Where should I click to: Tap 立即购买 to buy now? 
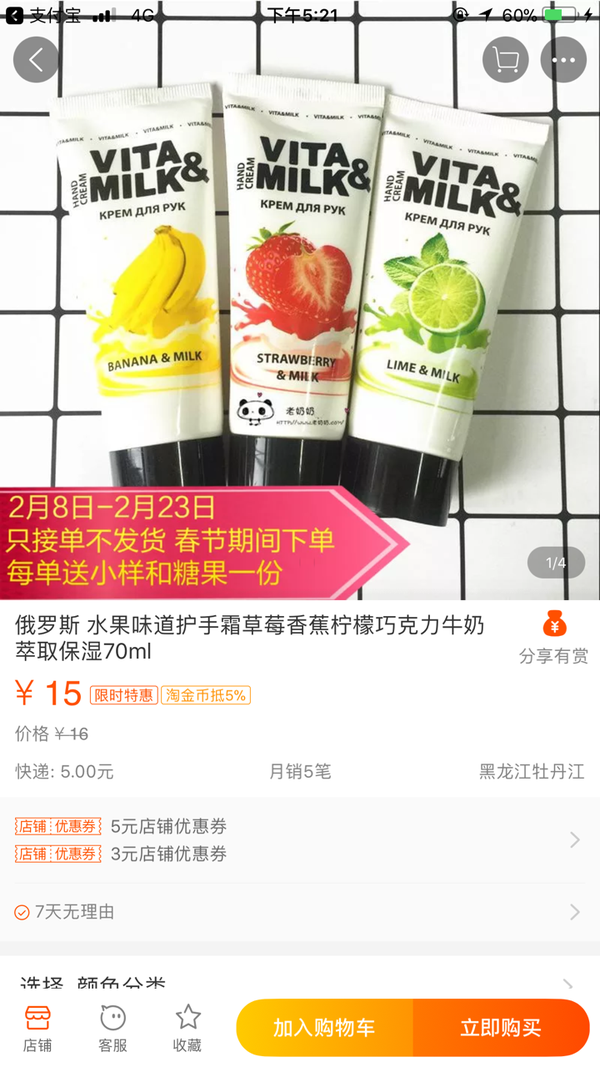(501, 1028)
